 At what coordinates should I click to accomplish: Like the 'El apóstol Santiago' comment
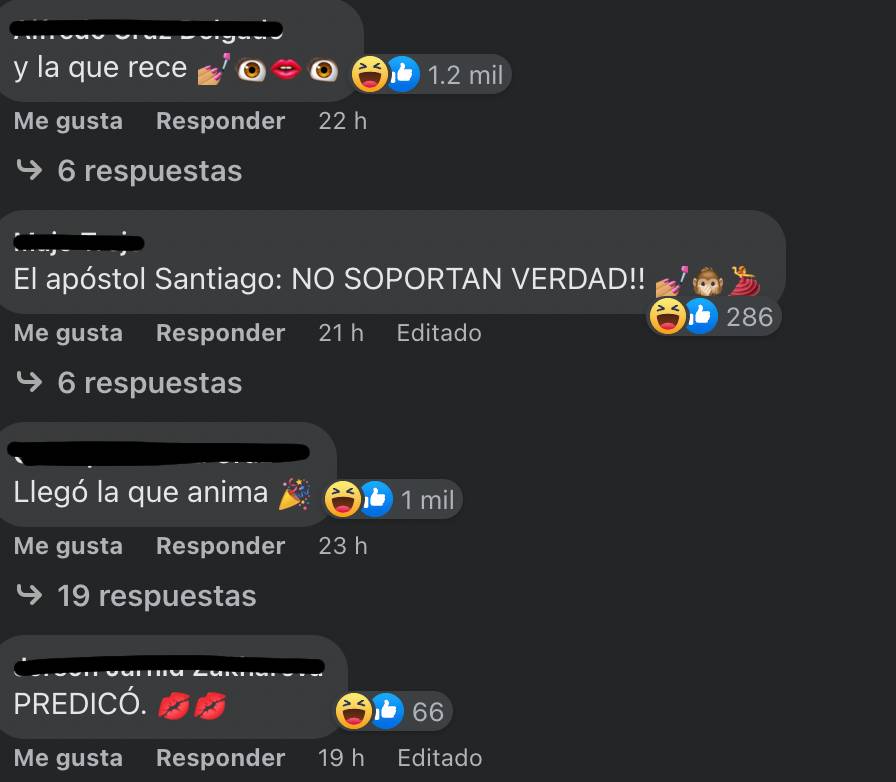tap(68, 333)
